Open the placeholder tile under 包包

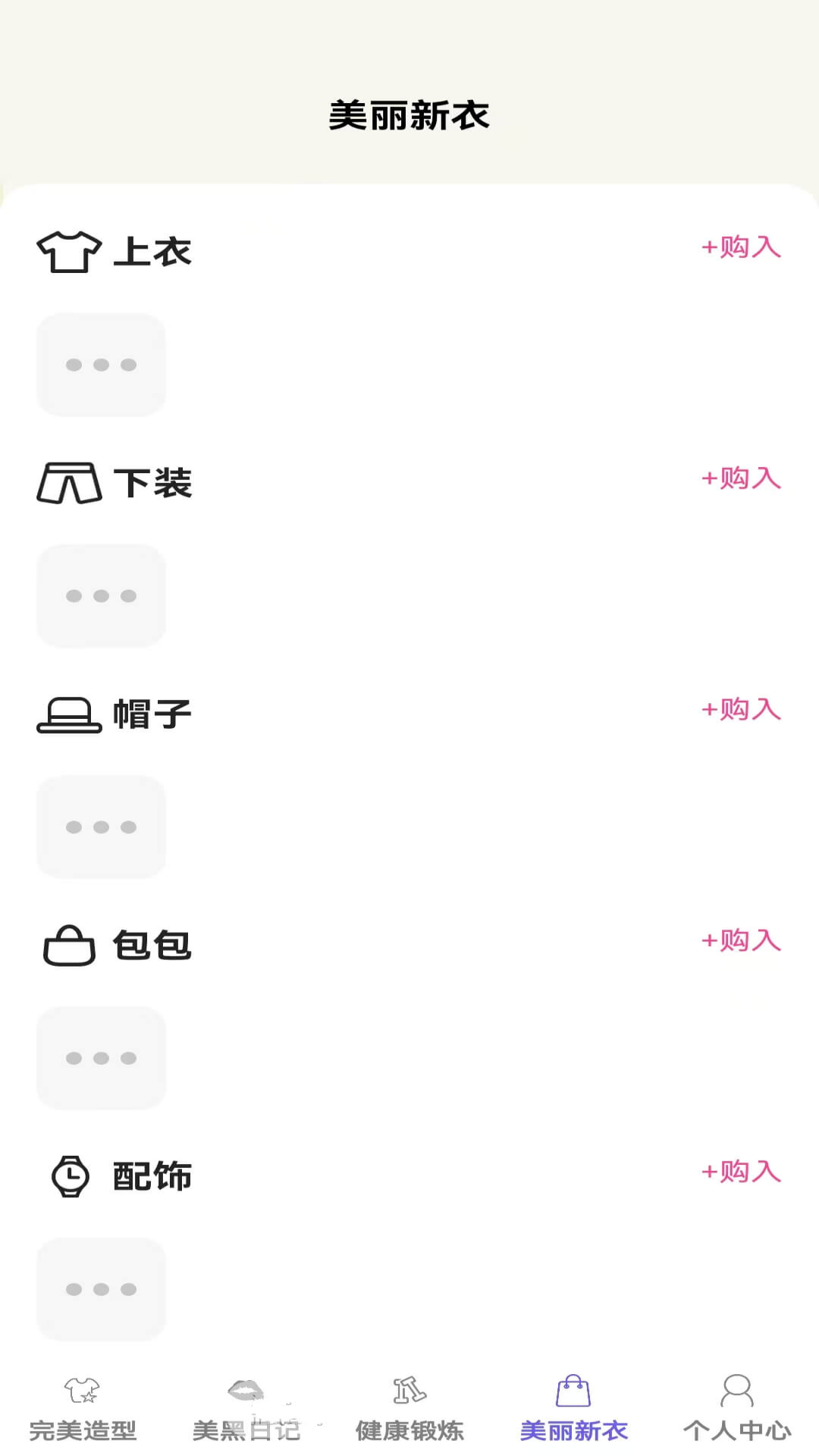(101, 1059)
